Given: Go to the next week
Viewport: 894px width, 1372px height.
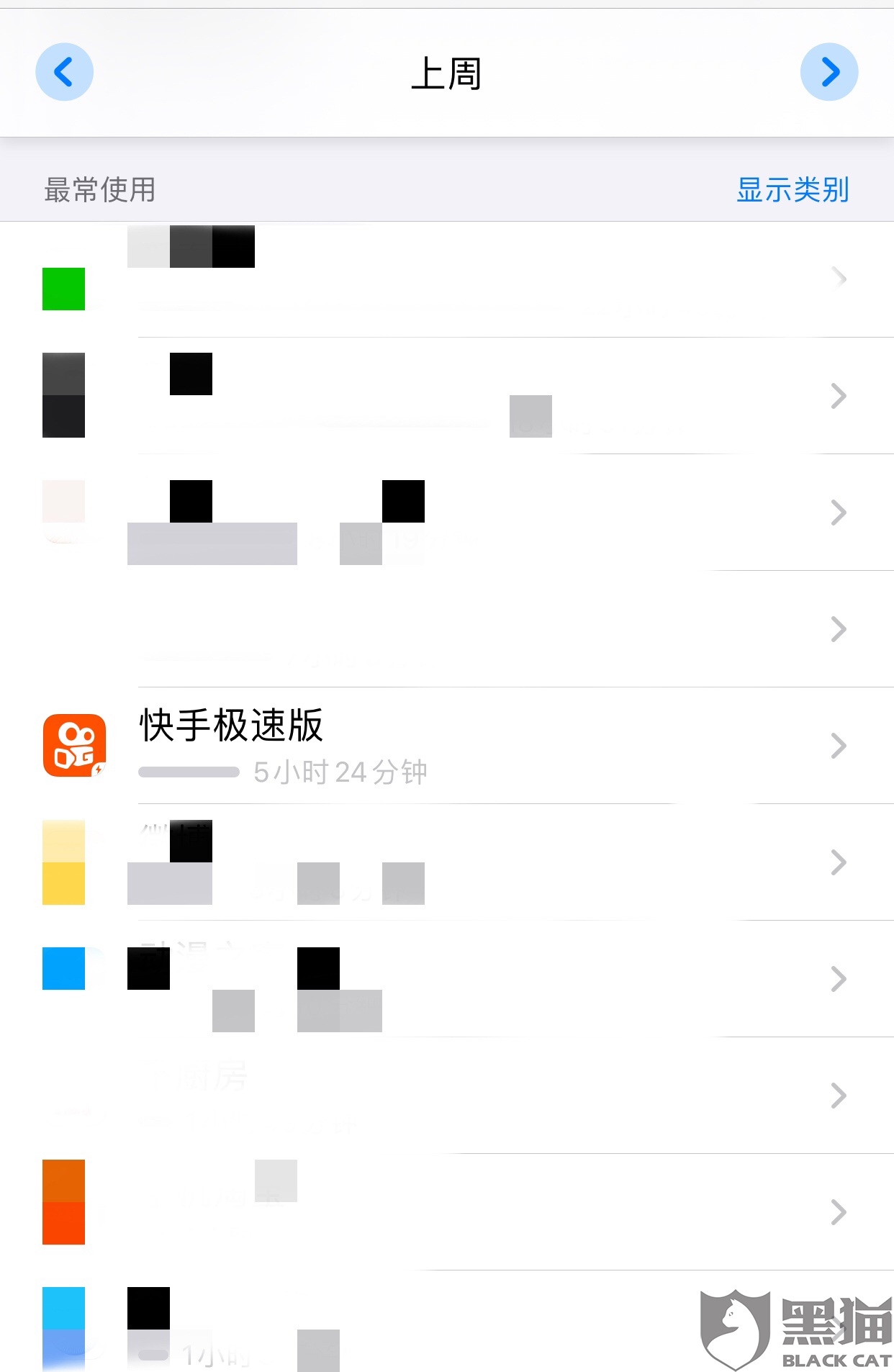Looking at the screenshot, I should pyautogui.click(x=828, y=72).
